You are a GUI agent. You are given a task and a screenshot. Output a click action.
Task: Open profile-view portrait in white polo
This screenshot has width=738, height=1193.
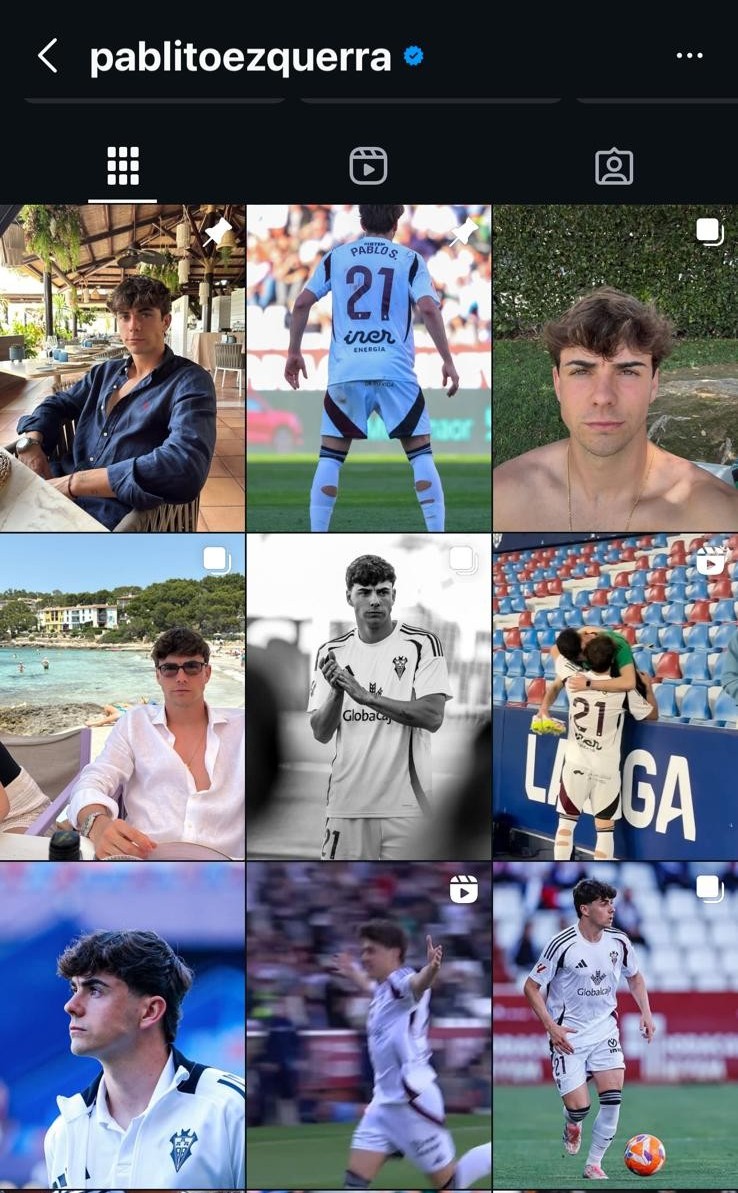coord(122,1025)
